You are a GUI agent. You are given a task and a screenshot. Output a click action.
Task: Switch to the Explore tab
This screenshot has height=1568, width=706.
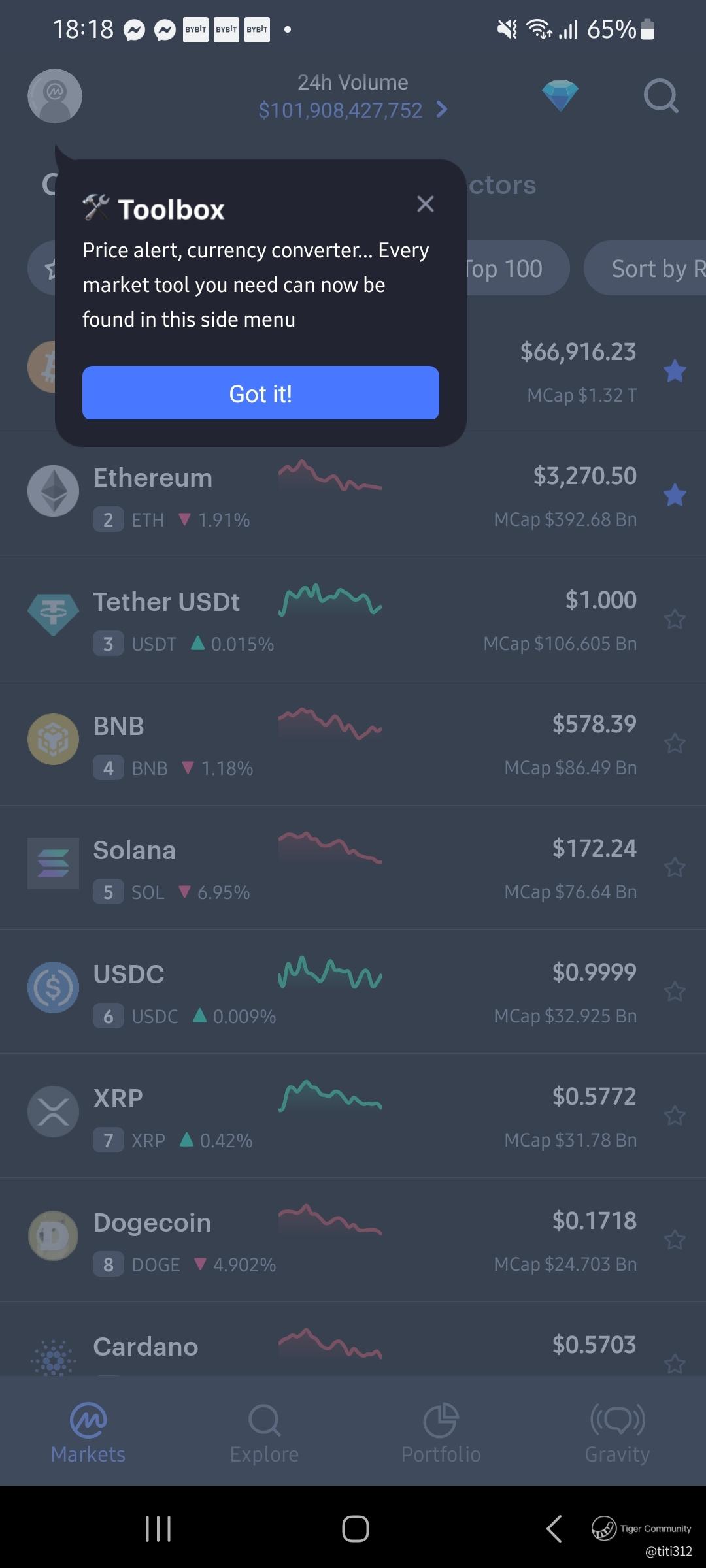[264, 1433]
